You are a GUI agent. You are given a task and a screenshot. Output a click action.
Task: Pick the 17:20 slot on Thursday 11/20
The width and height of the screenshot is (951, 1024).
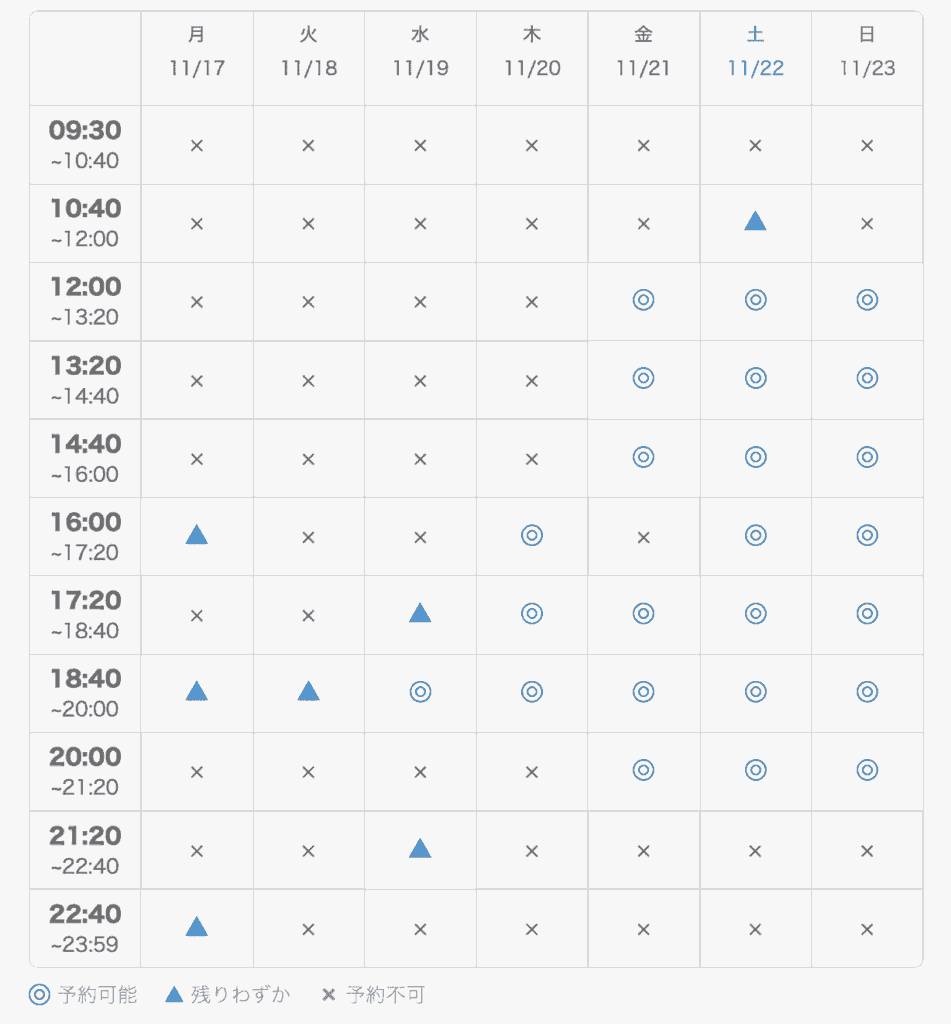tap(532, 613)
